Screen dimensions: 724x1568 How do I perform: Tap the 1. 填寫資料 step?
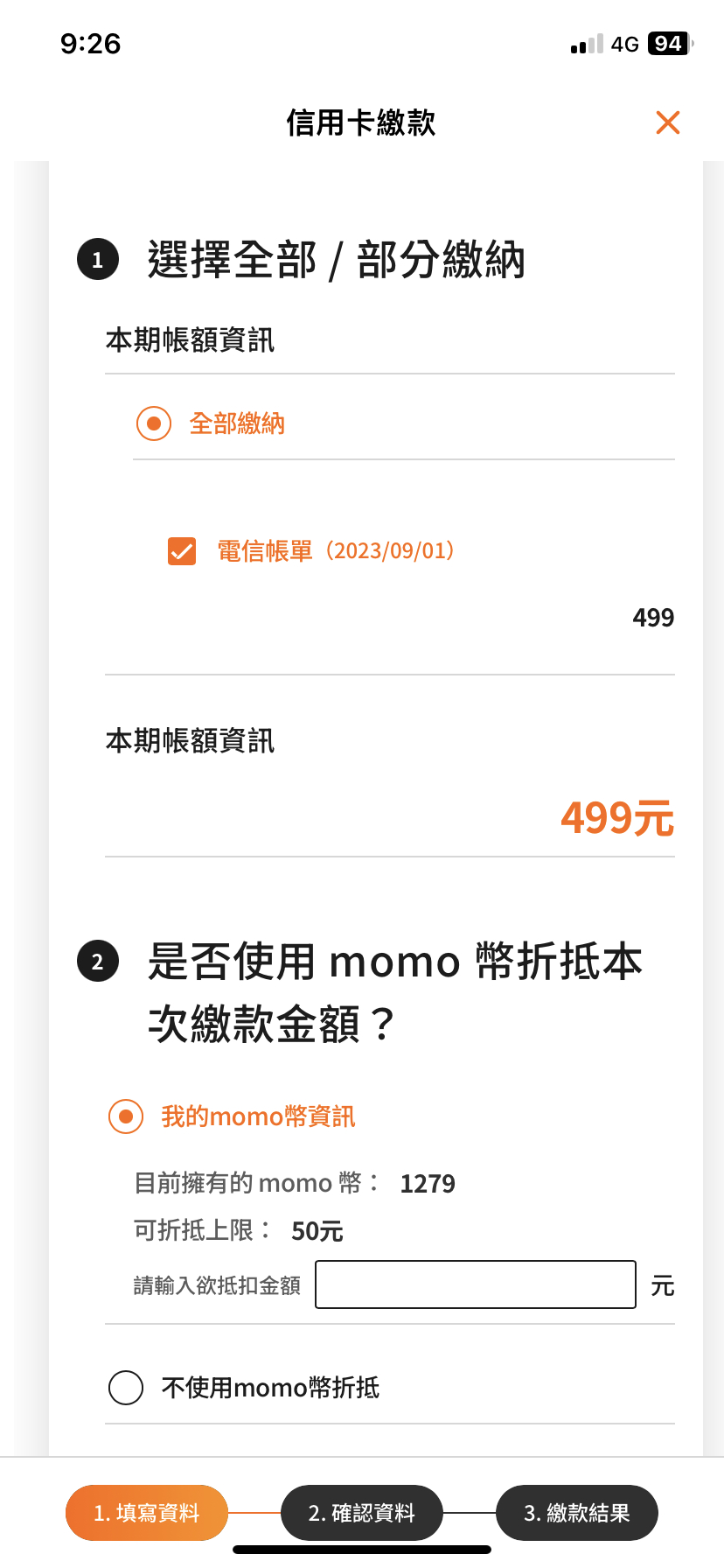coord(147,1513)
